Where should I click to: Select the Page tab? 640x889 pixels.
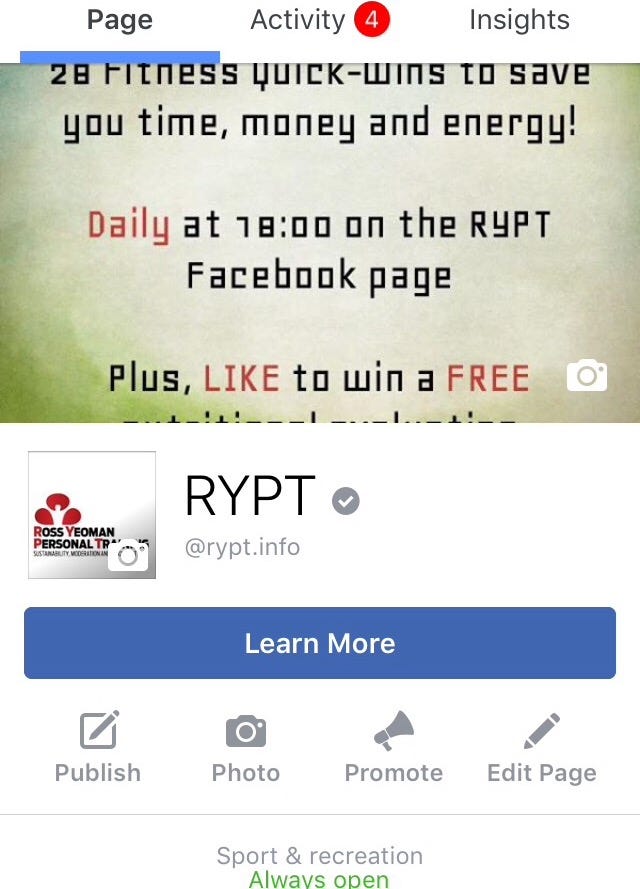click(x=119, y=20)
